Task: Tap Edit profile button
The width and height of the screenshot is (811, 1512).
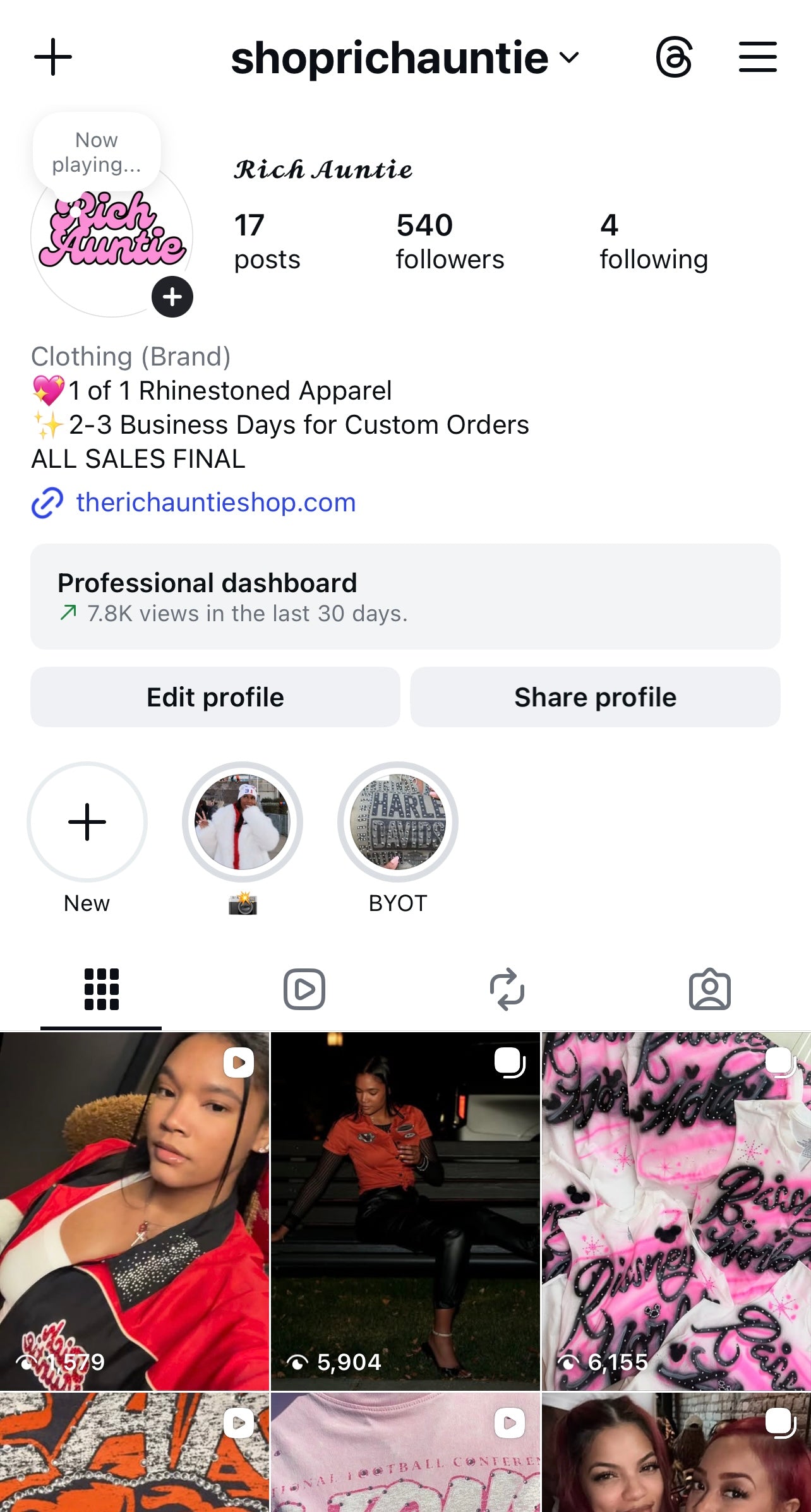Action: pyautogui.click(x=215, y=697)
